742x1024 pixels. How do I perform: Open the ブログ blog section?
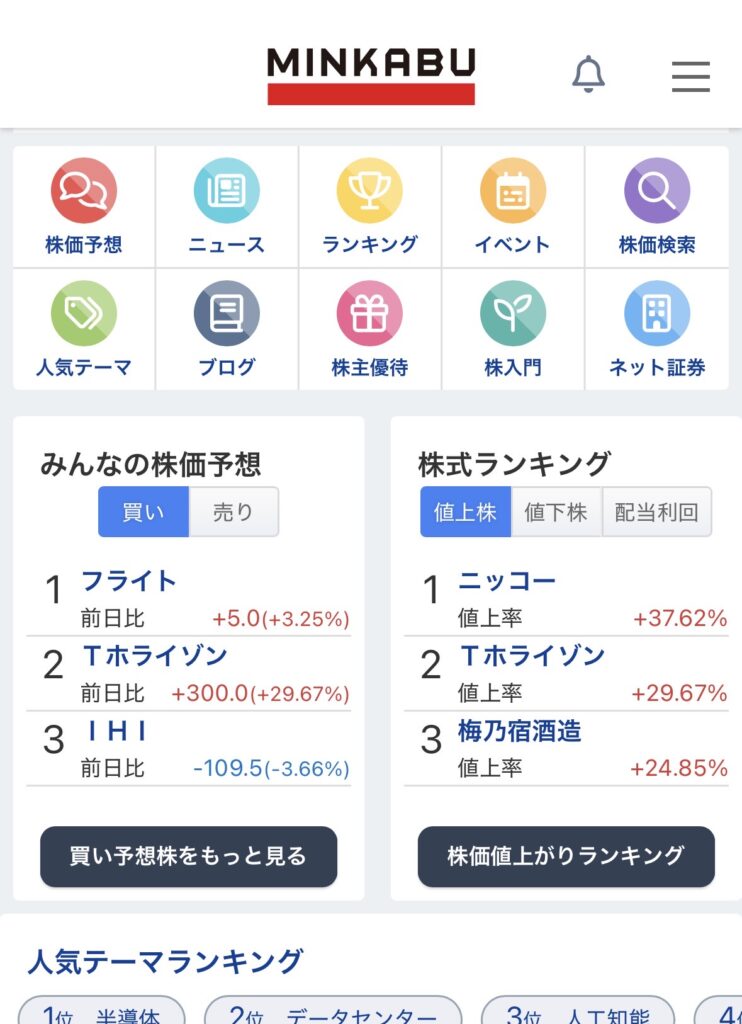(x=227, y=329)
